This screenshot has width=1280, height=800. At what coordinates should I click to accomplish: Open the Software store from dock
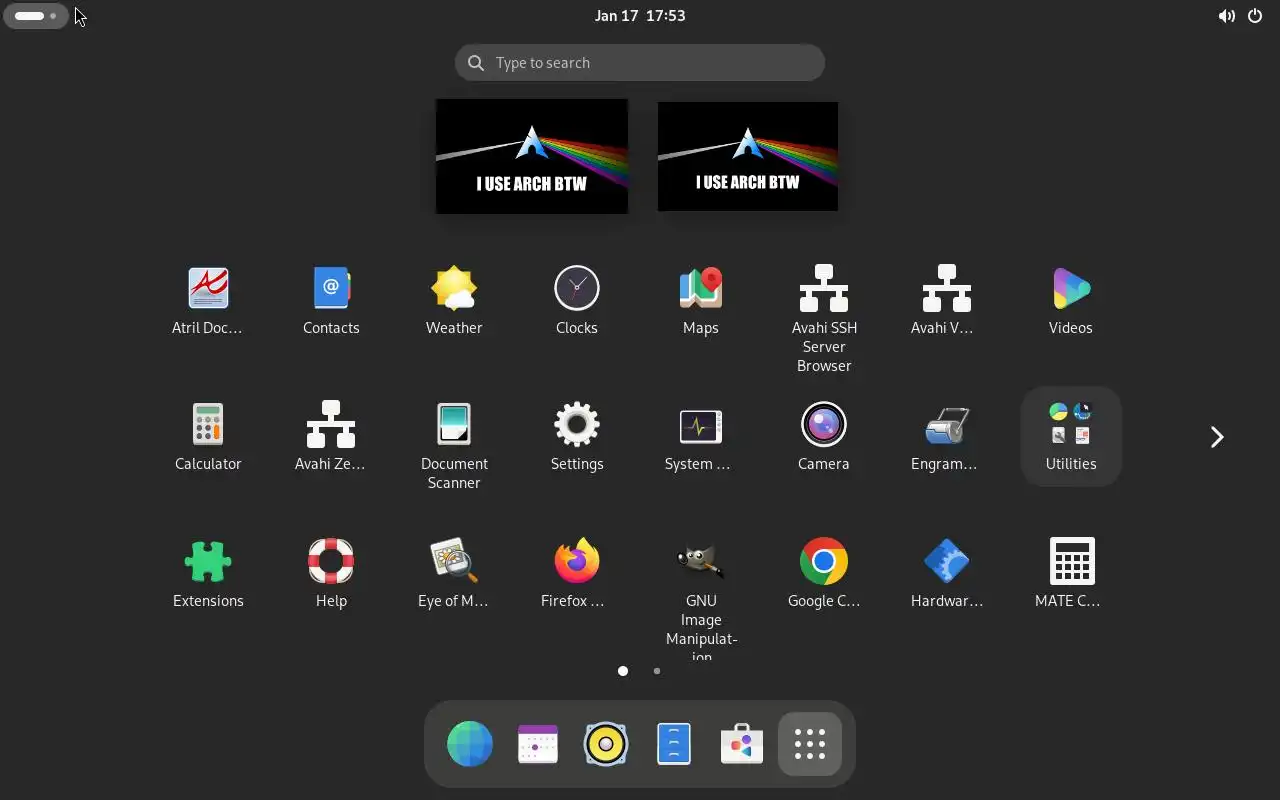coord(742,744)
